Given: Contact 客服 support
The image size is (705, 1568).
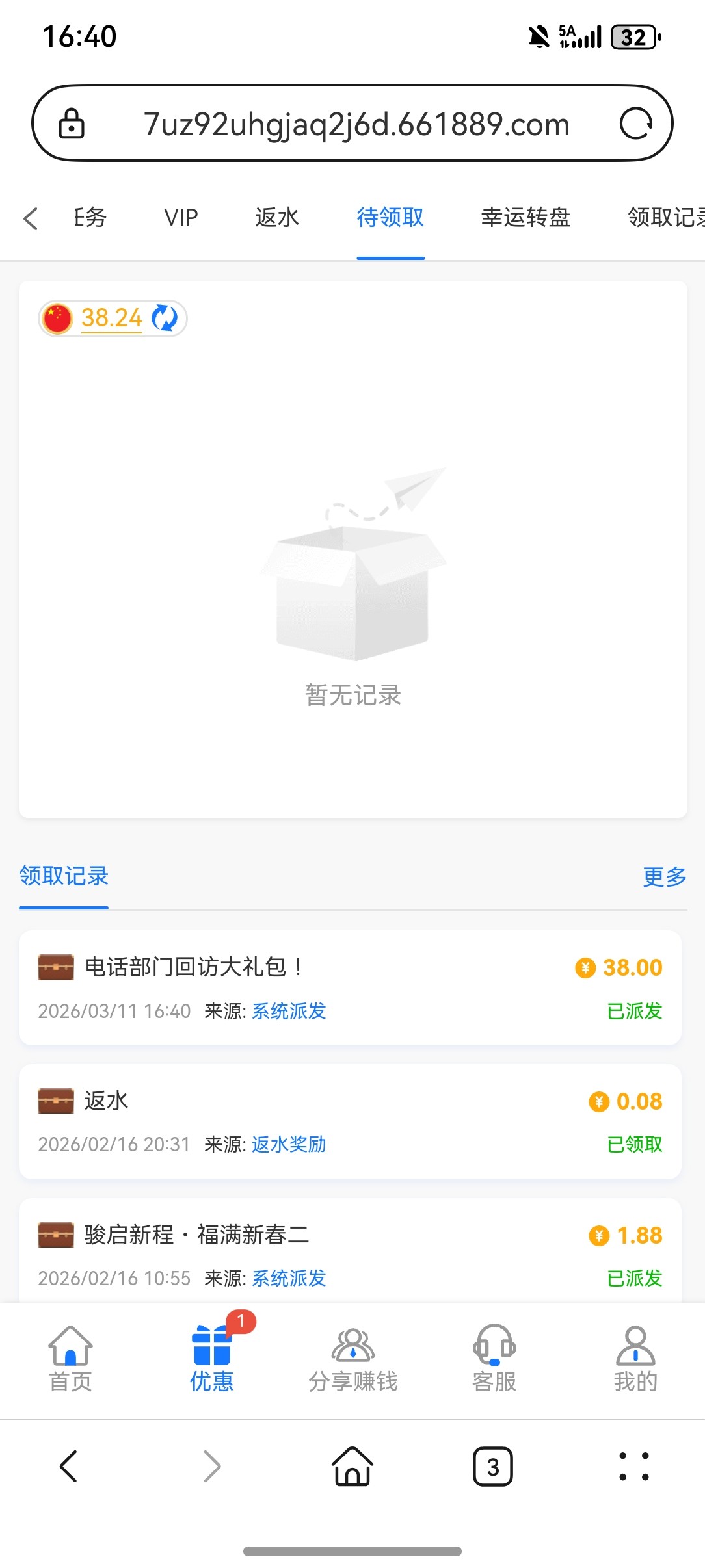Looking at the screenshot, I should click(494, 1357).
